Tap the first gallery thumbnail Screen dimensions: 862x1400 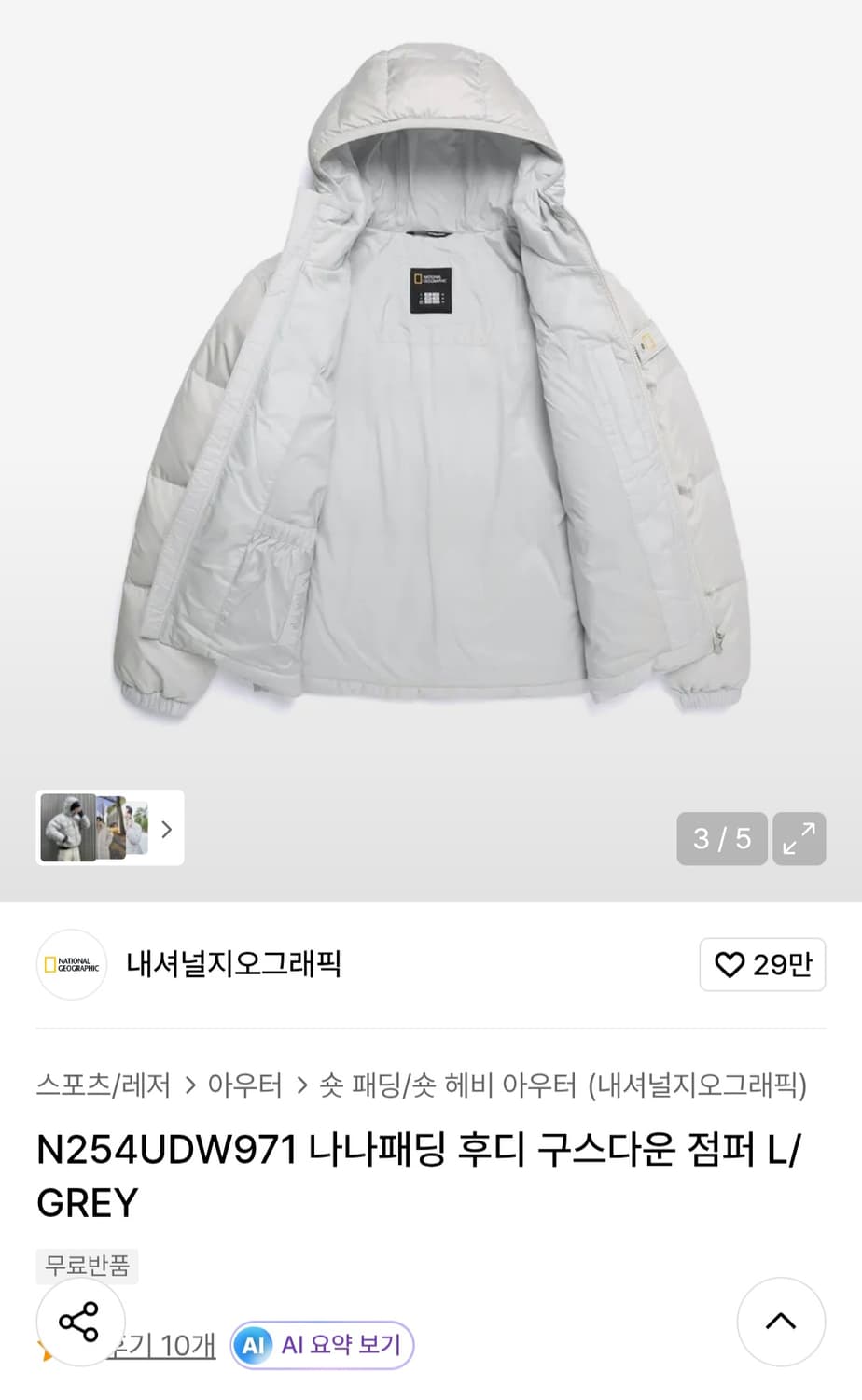click(66, 829)
